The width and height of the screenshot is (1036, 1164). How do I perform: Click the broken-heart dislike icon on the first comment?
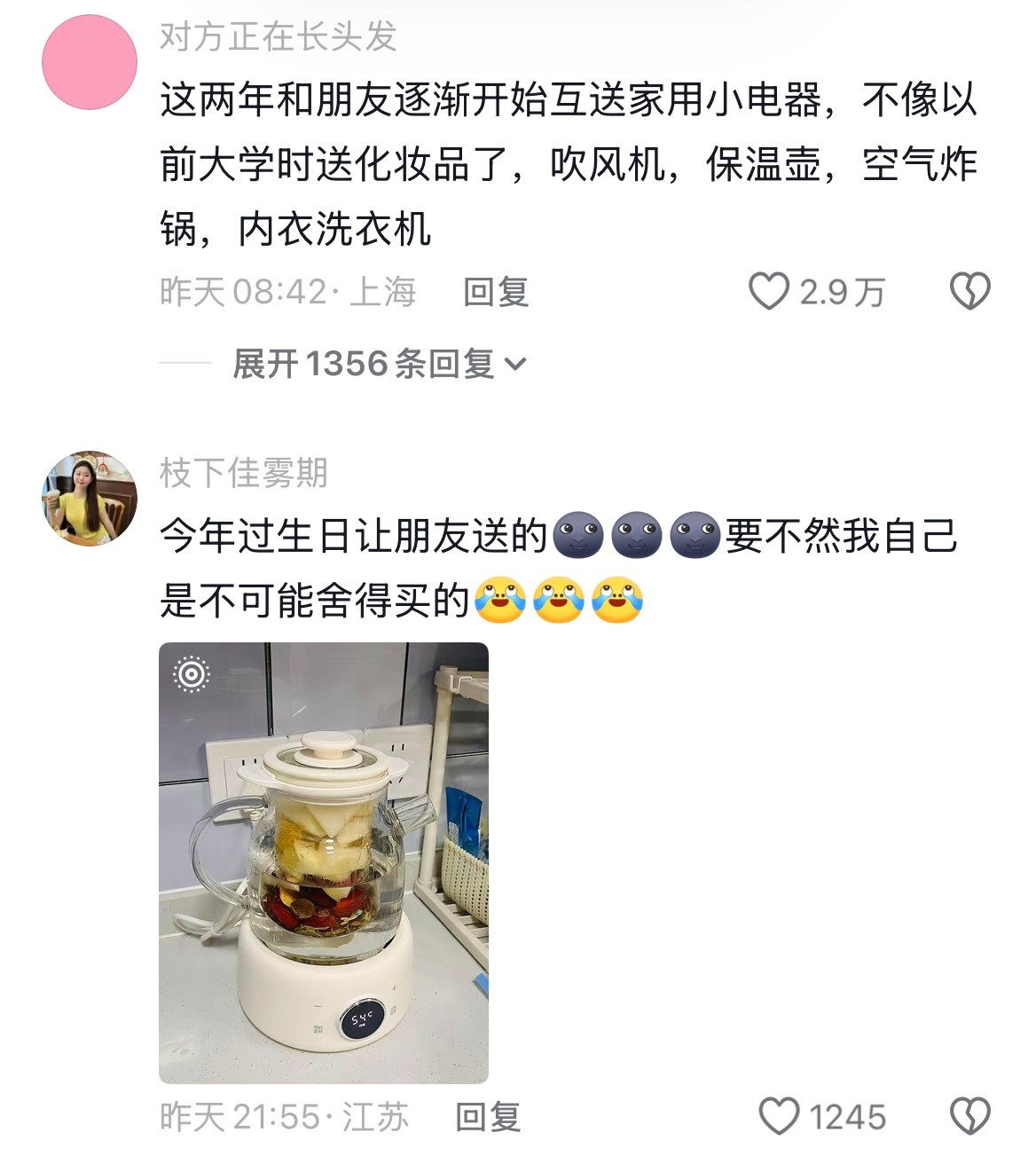(969, 289)
